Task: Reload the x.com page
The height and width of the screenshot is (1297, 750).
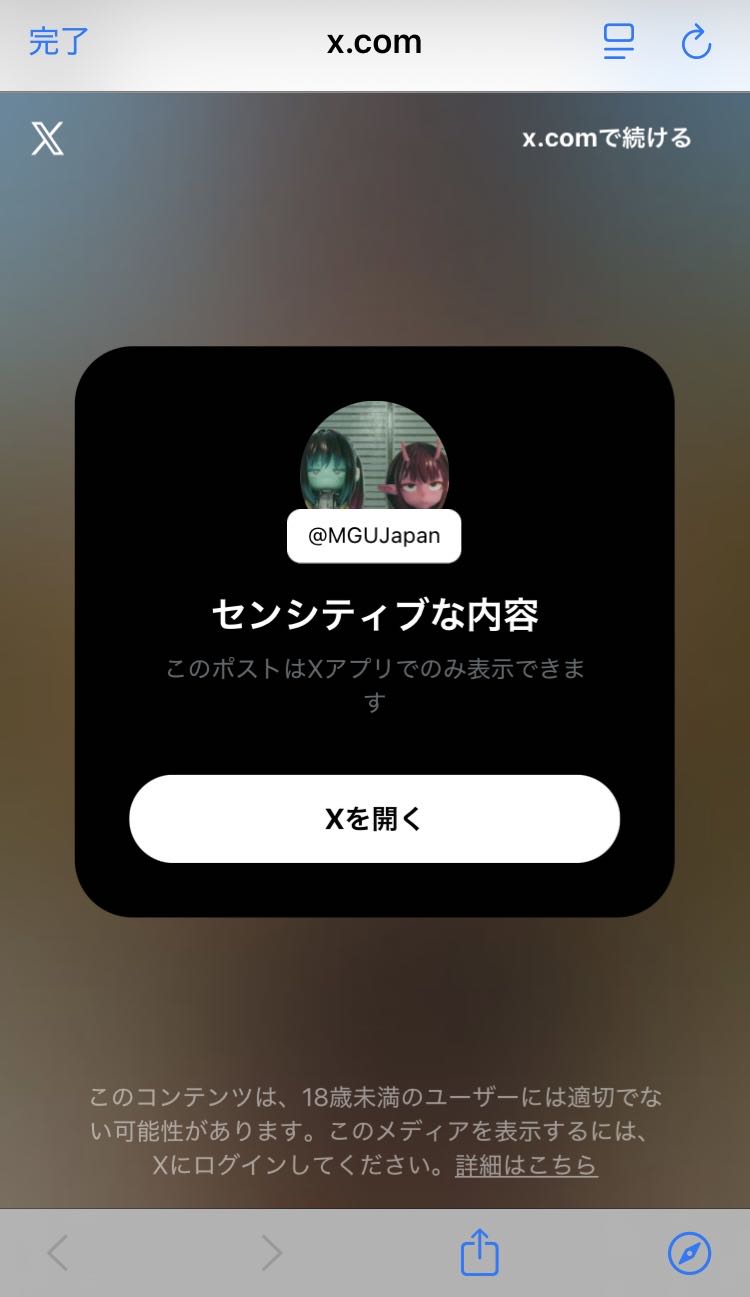Action: [x=695, y=42]
